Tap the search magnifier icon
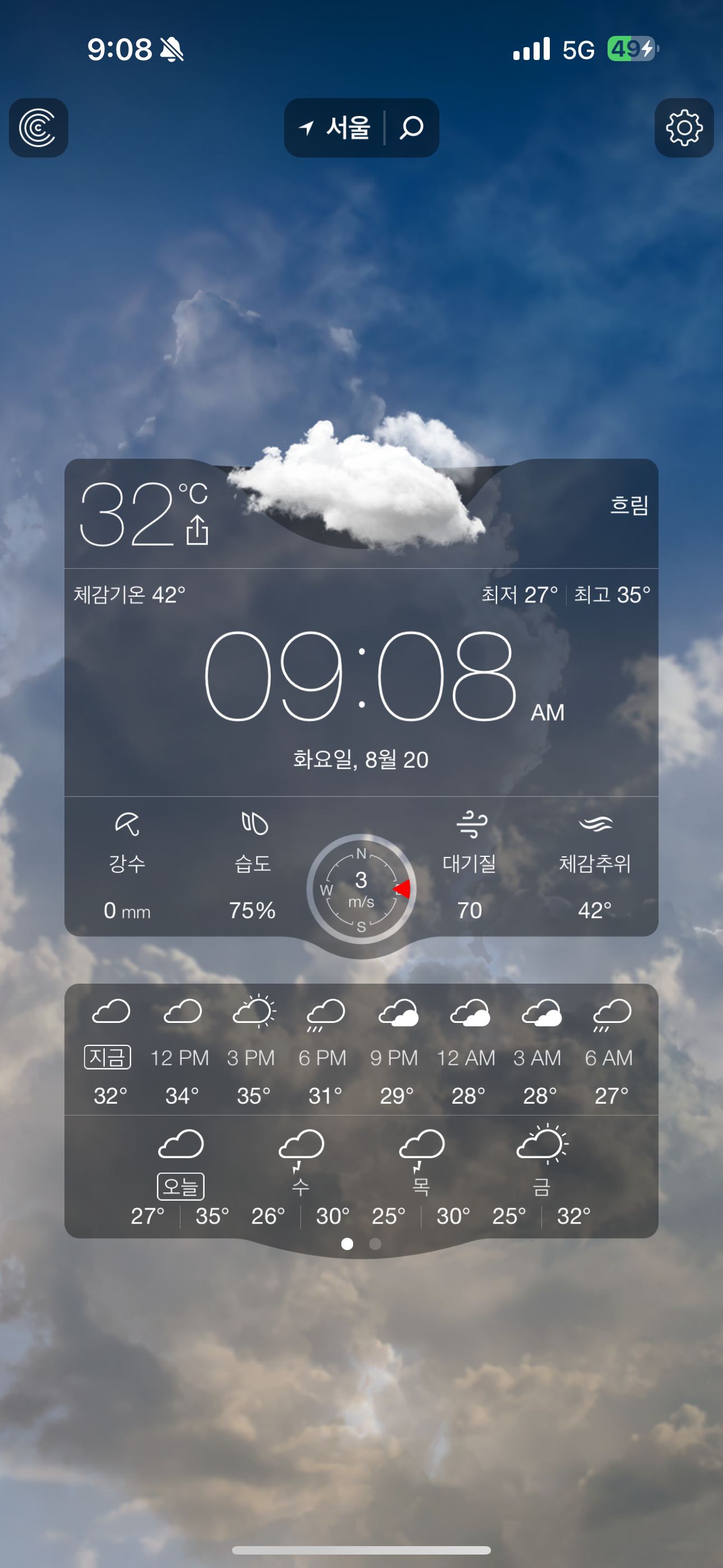 tap(411, 128)
